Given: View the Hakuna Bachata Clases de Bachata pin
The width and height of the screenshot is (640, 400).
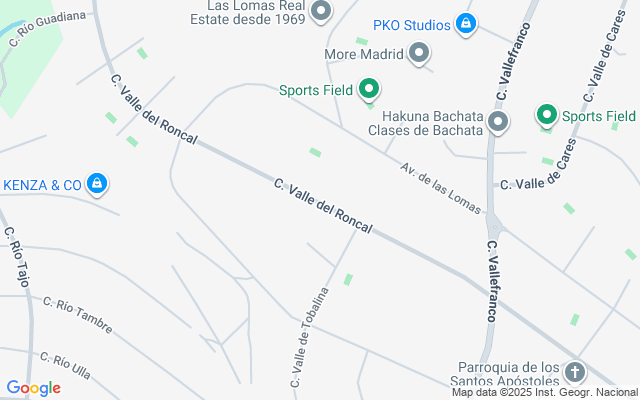Looking at the screenshot, I should [498, 122].
